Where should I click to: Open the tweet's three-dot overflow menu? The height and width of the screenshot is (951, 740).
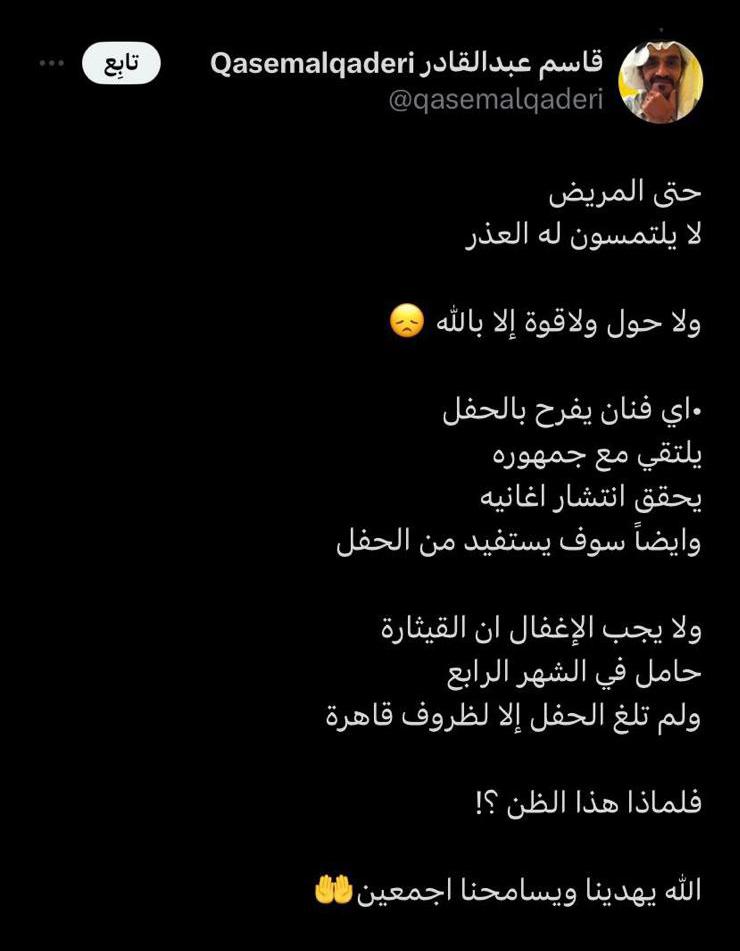point(51,63)
